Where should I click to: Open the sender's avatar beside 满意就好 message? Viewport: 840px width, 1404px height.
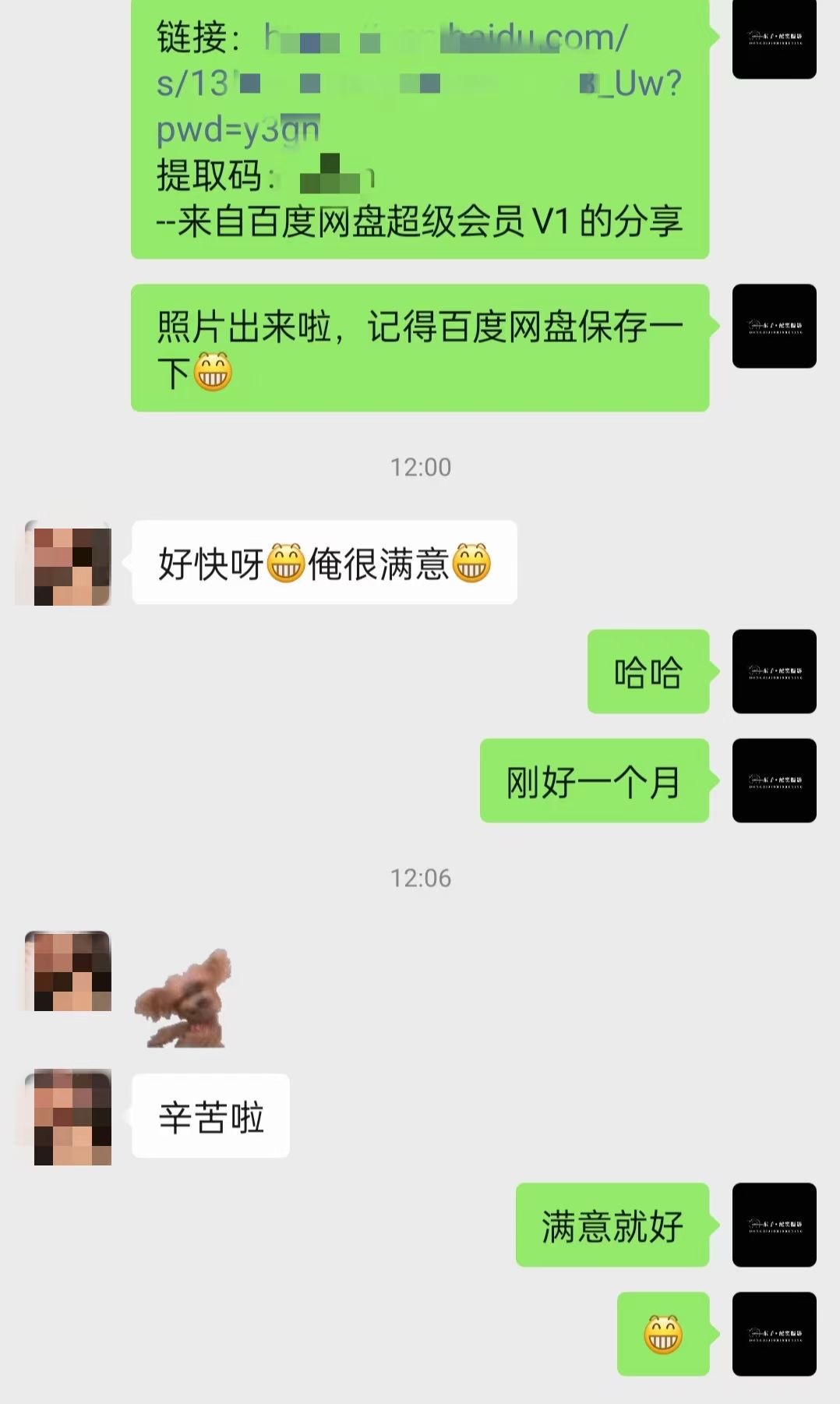774,1225
